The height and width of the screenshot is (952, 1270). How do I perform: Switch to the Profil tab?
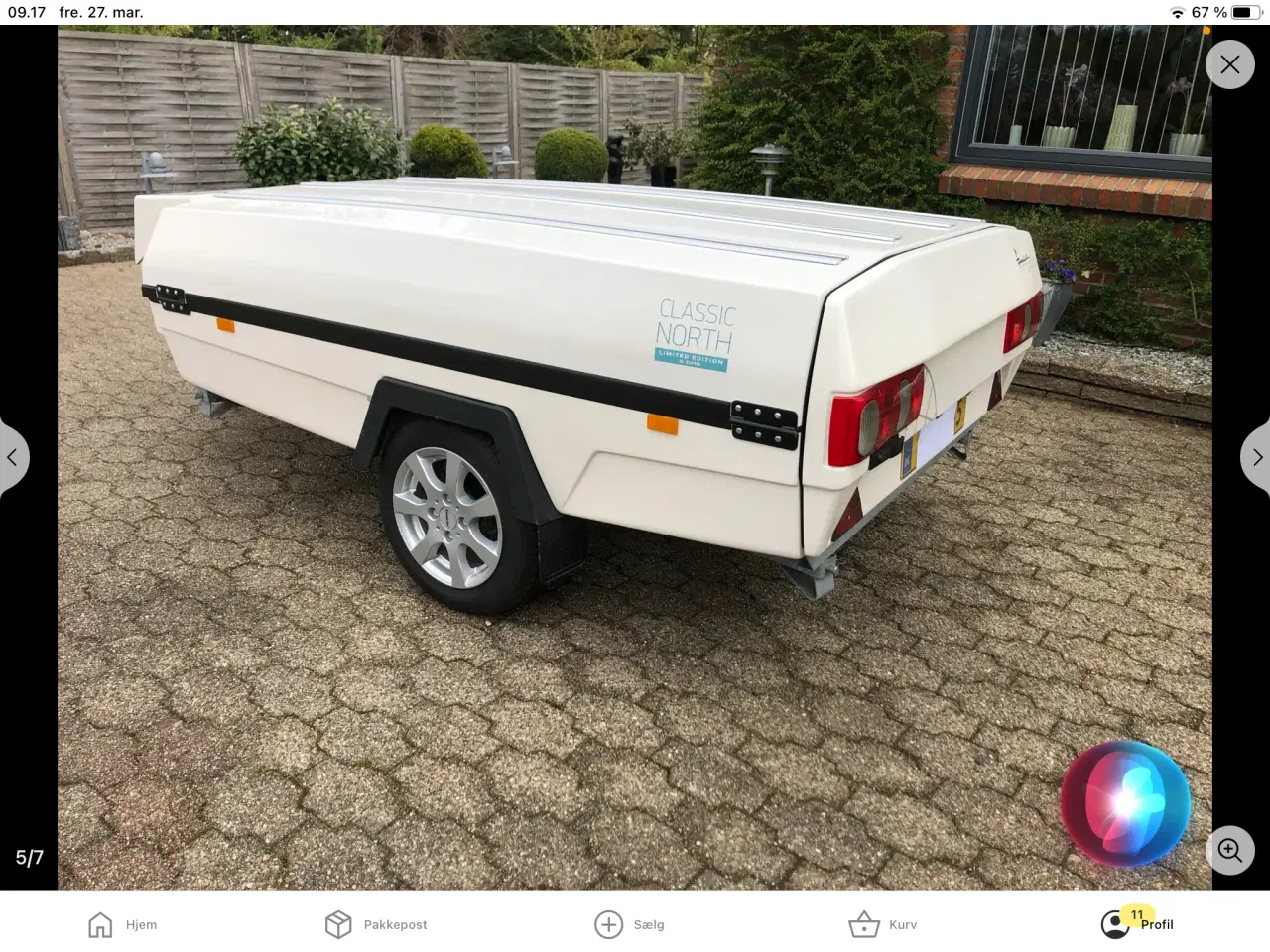(1136, 924)
